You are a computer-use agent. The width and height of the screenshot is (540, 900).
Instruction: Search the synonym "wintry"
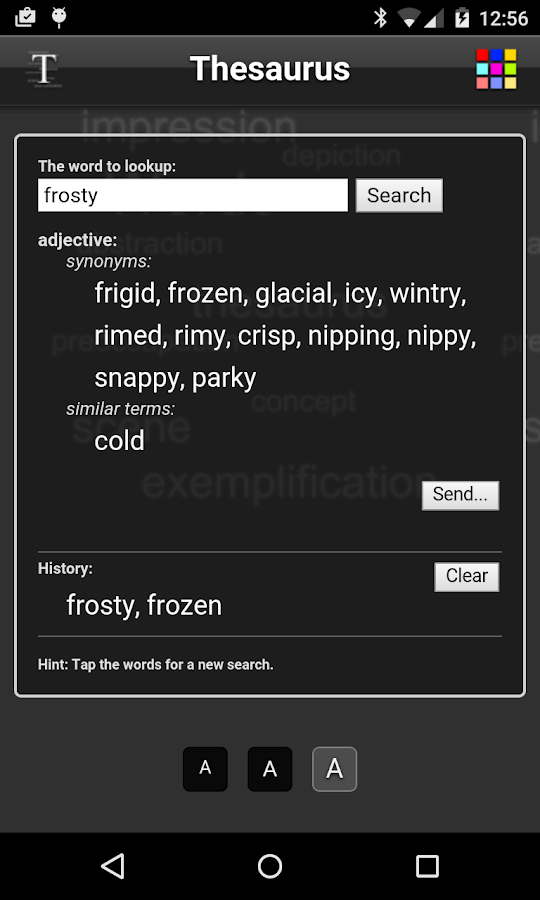[x=425, y=293]
